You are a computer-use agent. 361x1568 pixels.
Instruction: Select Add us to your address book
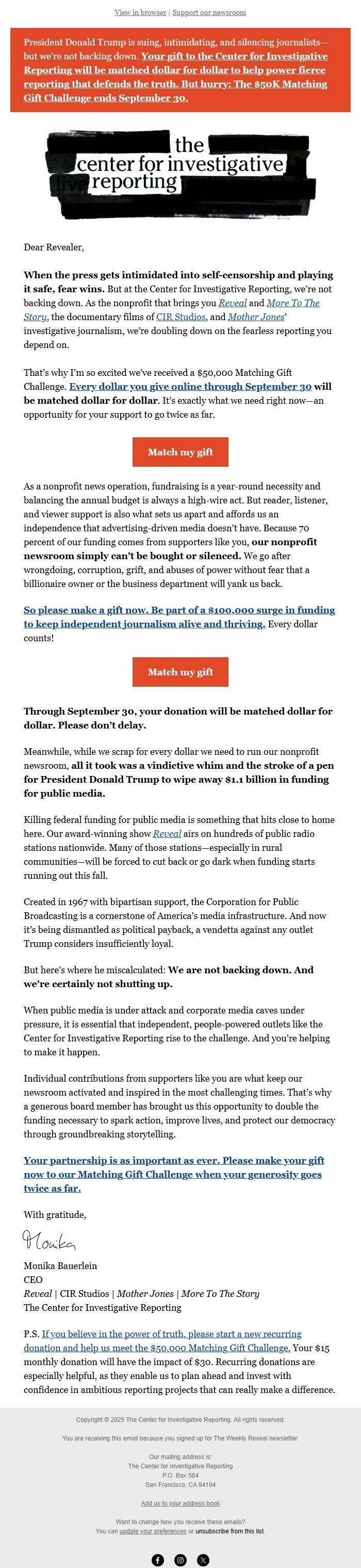point(180,1503)
